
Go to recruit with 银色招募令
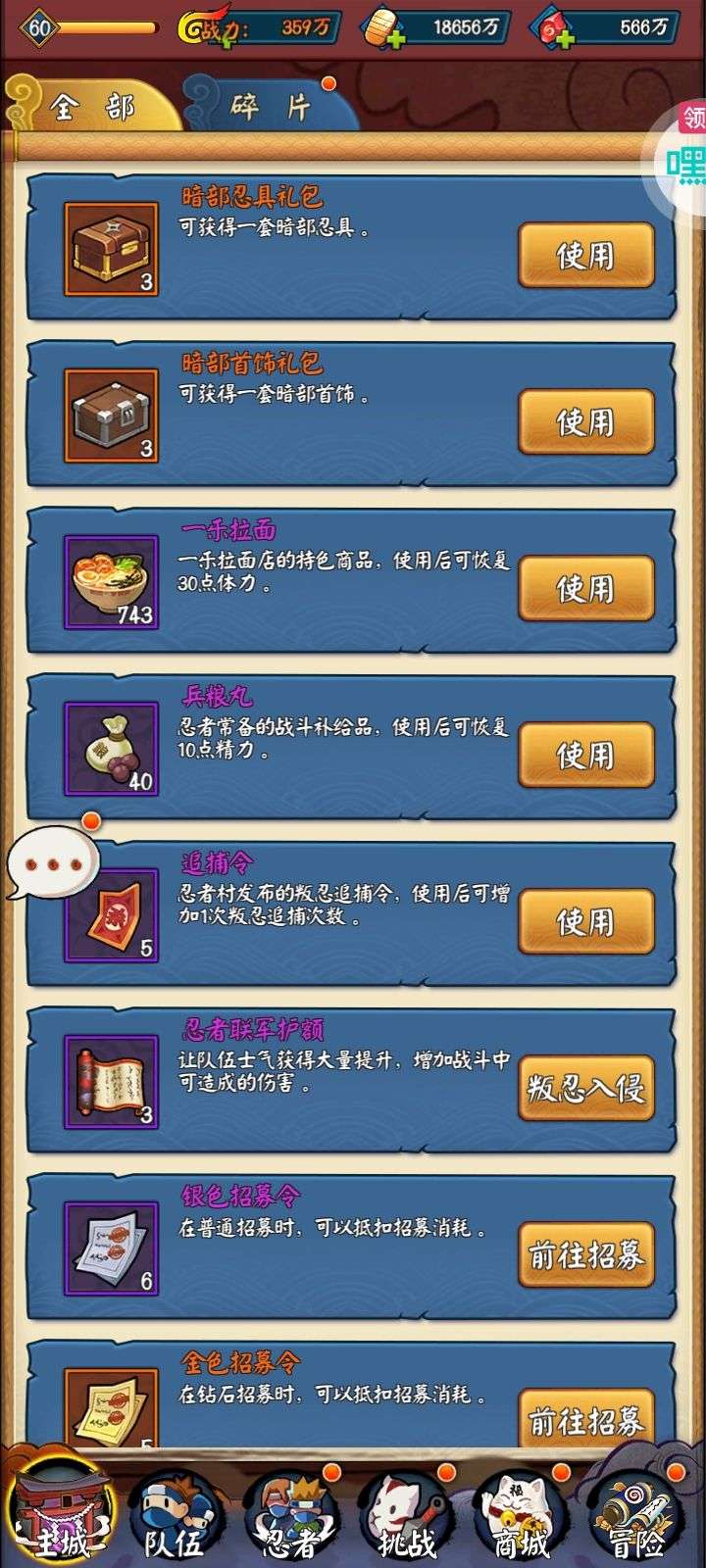(x=585, y=1255)
